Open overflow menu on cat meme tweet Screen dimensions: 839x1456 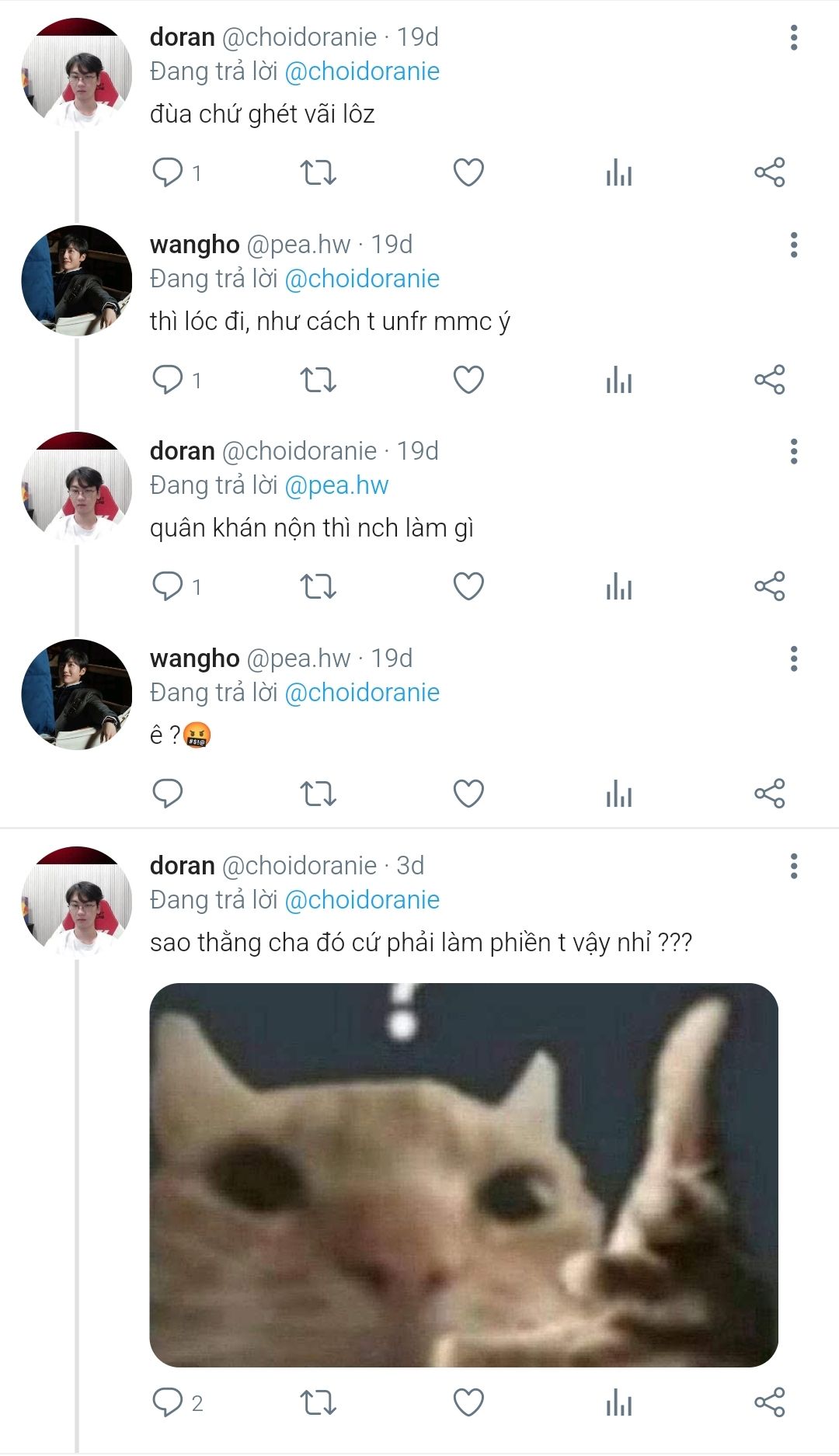(x=793, y=866)
